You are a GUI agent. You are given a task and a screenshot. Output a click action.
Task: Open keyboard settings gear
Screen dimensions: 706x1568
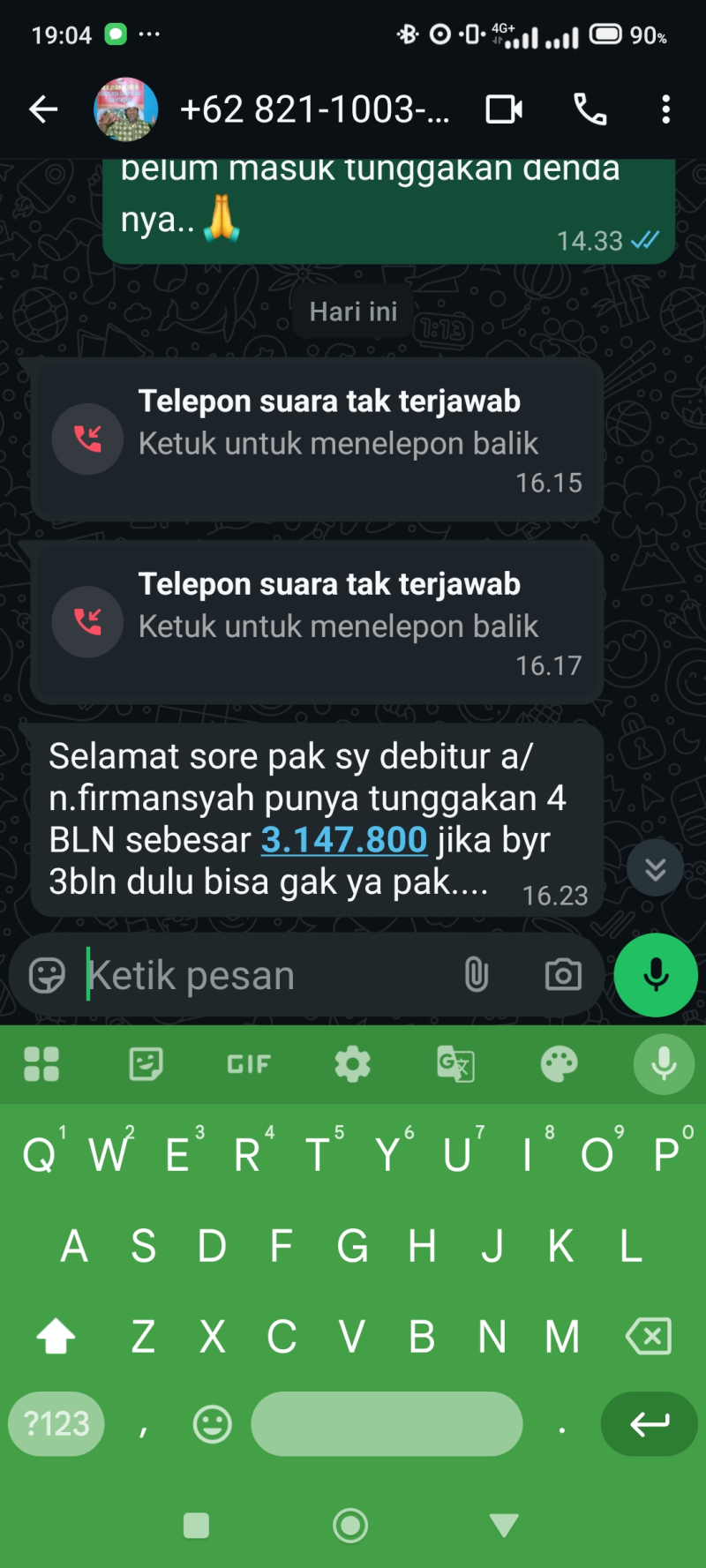pos(352,1064)
